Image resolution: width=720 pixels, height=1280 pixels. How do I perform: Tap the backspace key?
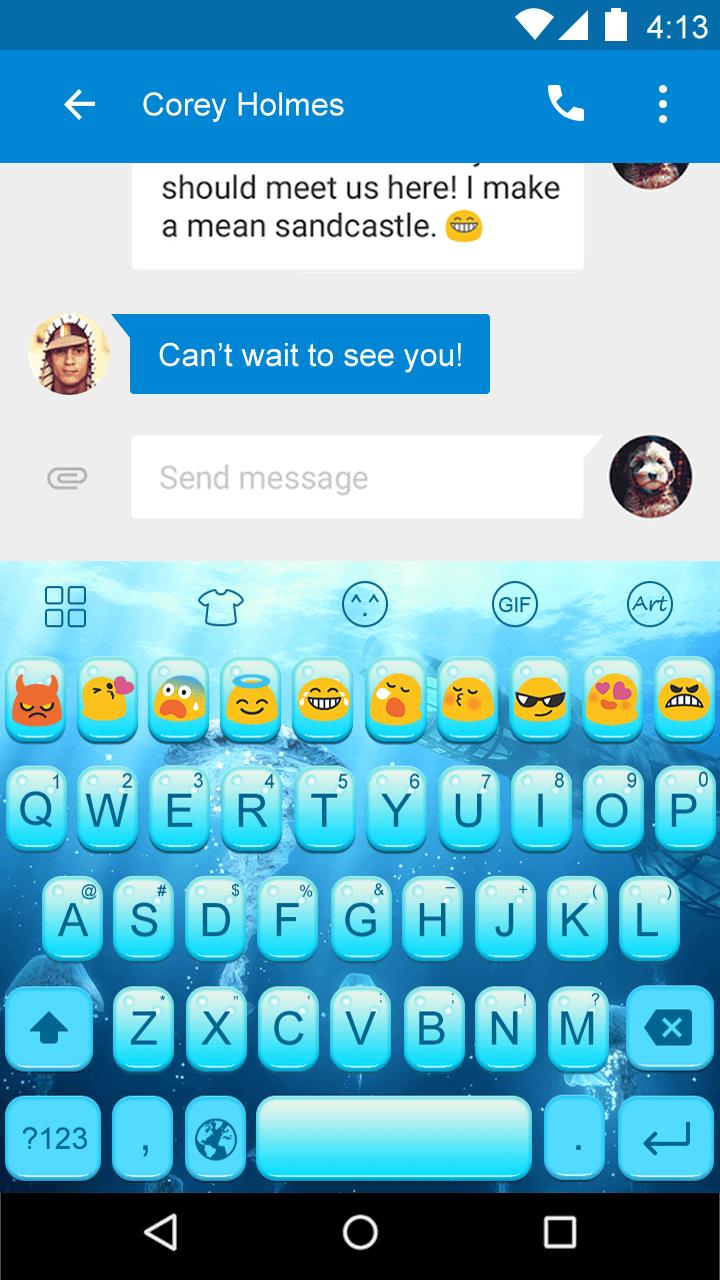click(668, 1028)
